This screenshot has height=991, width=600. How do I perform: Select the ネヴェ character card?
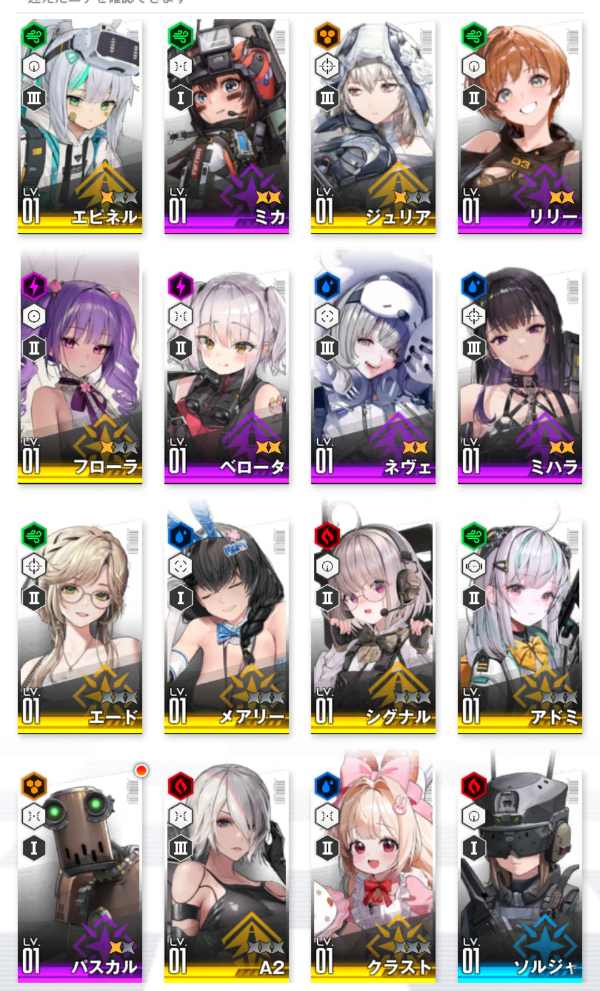(x=373, y=375)
